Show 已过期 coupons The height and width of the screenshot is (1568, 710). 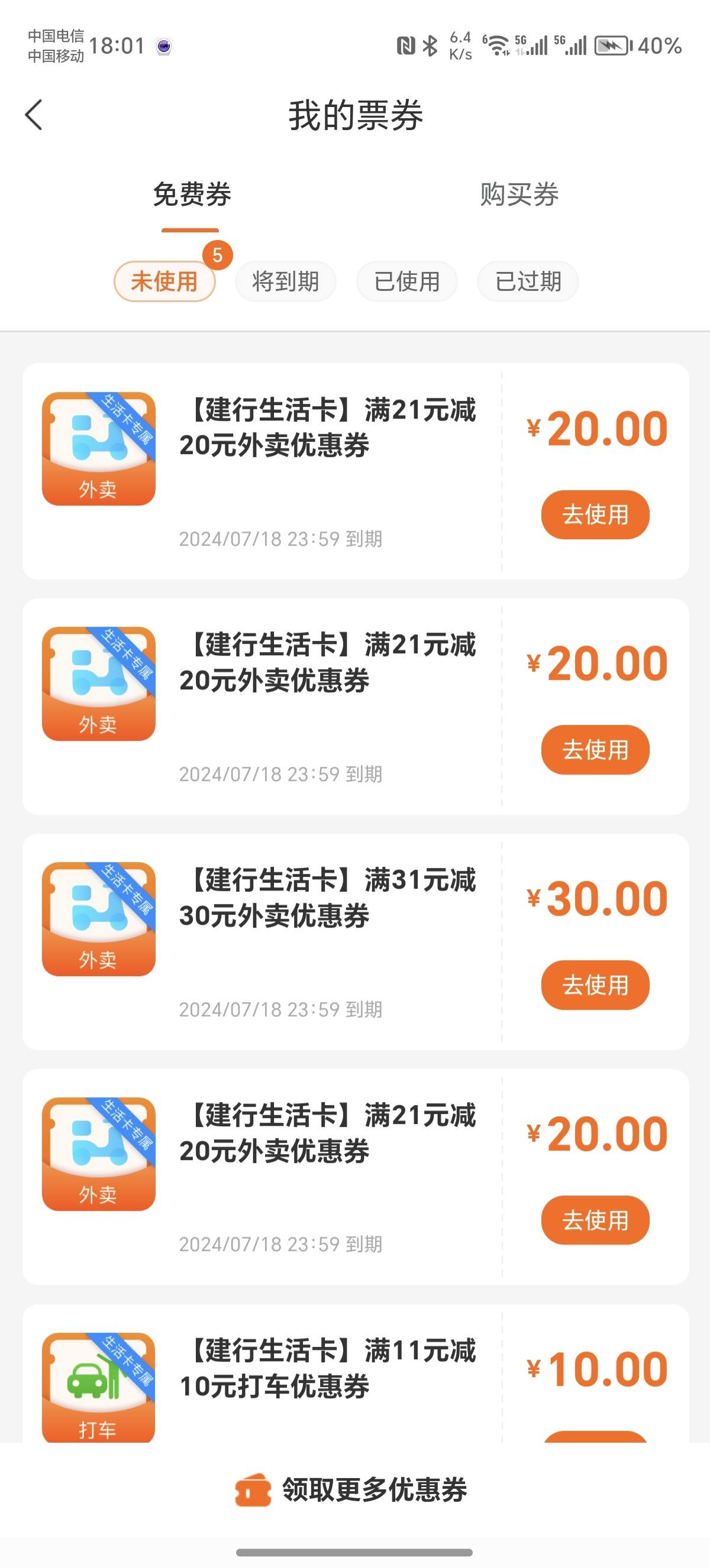(528, 281)
